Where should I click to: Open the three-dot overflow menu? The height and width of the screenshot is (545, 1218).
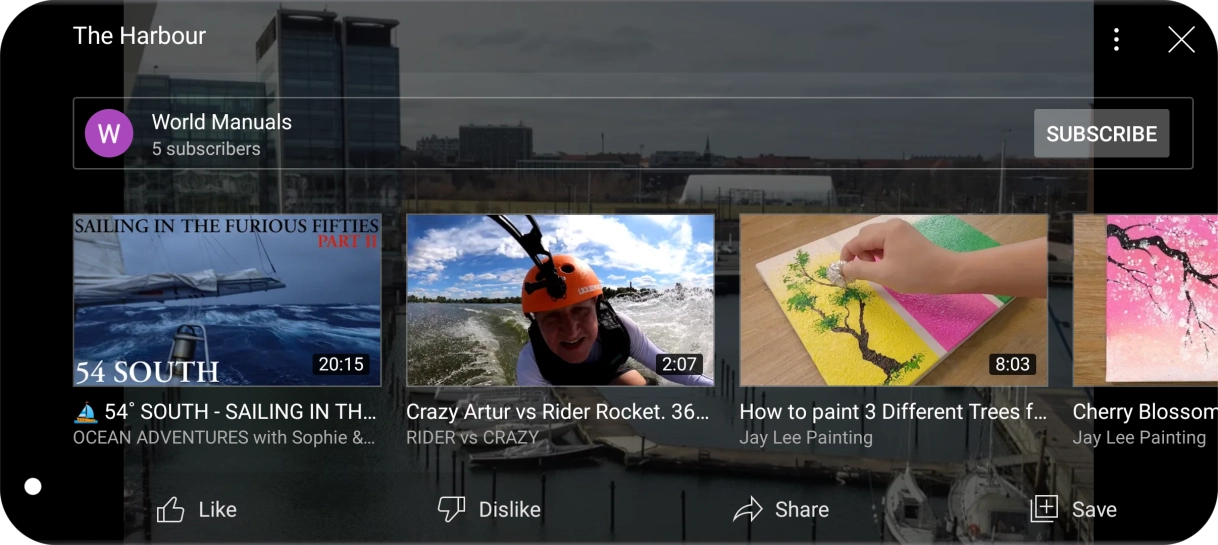coord(1116,40)
